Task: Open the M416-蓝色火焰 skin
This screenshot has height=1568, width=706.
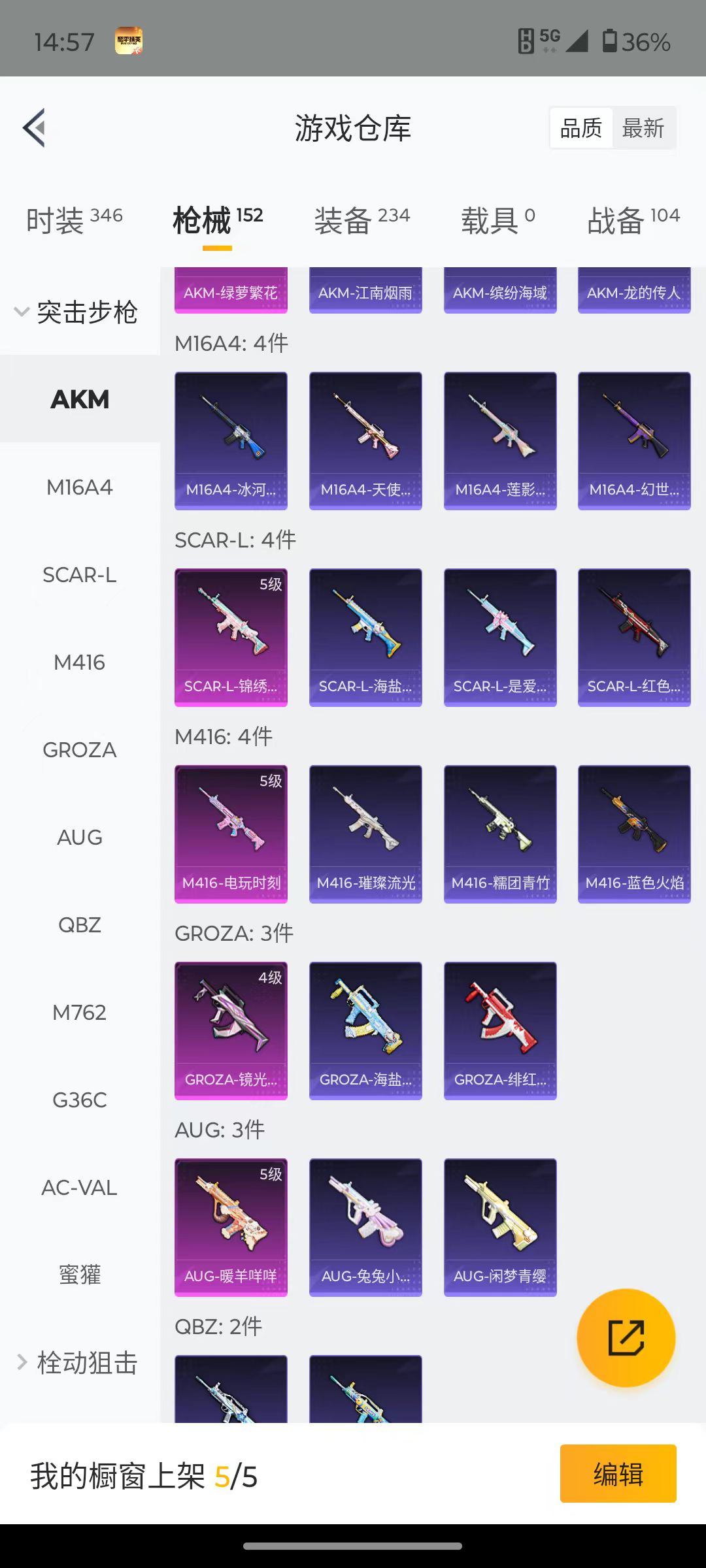Action: tap(634, 834)
